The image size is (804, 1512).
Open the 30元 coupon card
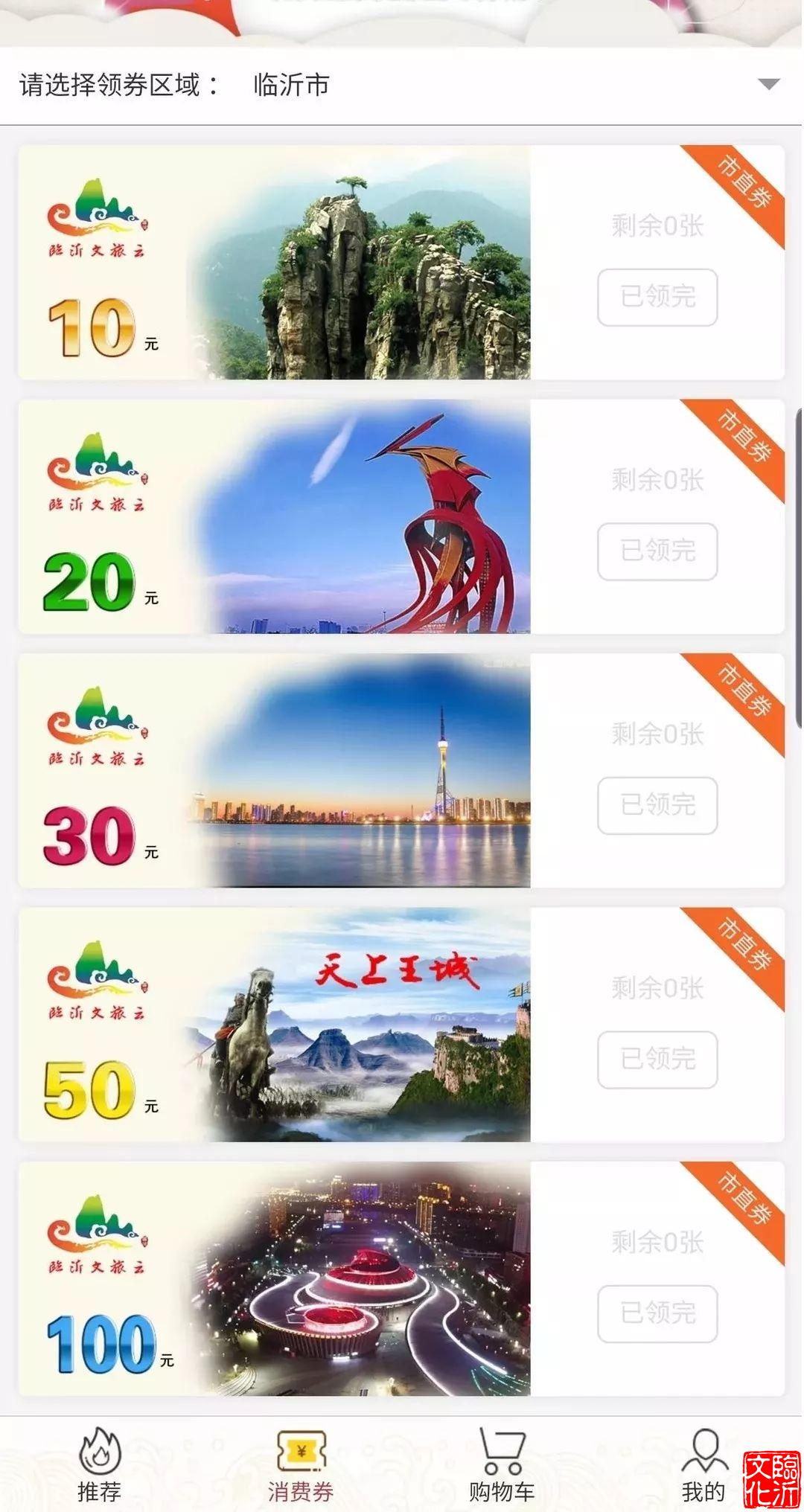(x=275, y=771)
